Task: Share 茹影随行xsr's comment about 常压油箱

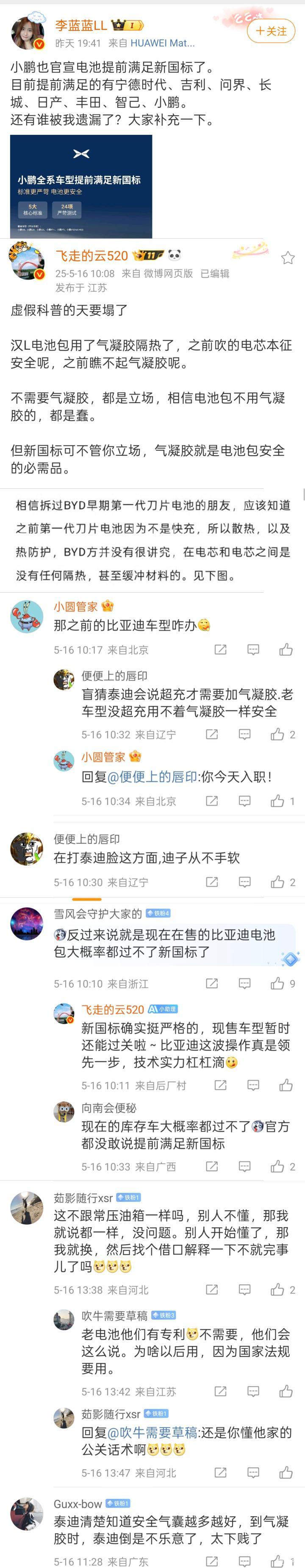Action: tap(212, 1290)
